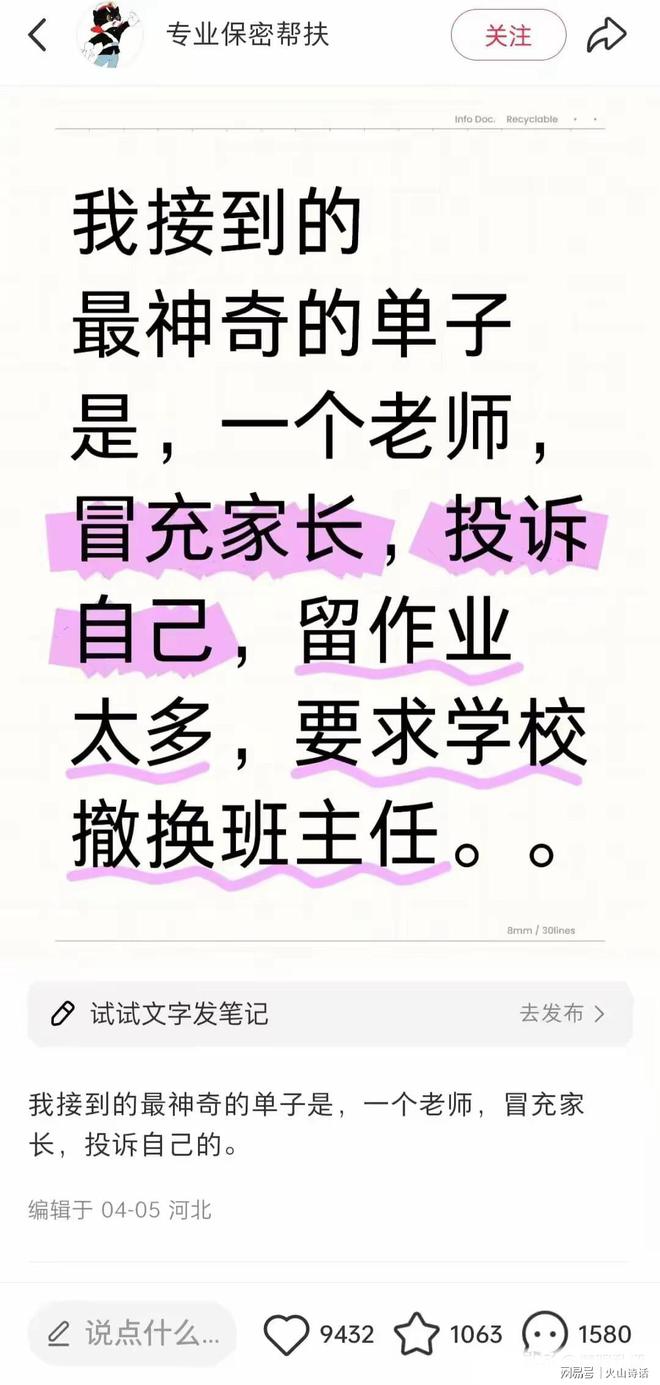
Task: Open the comments section
Action: click(545, 1334)
